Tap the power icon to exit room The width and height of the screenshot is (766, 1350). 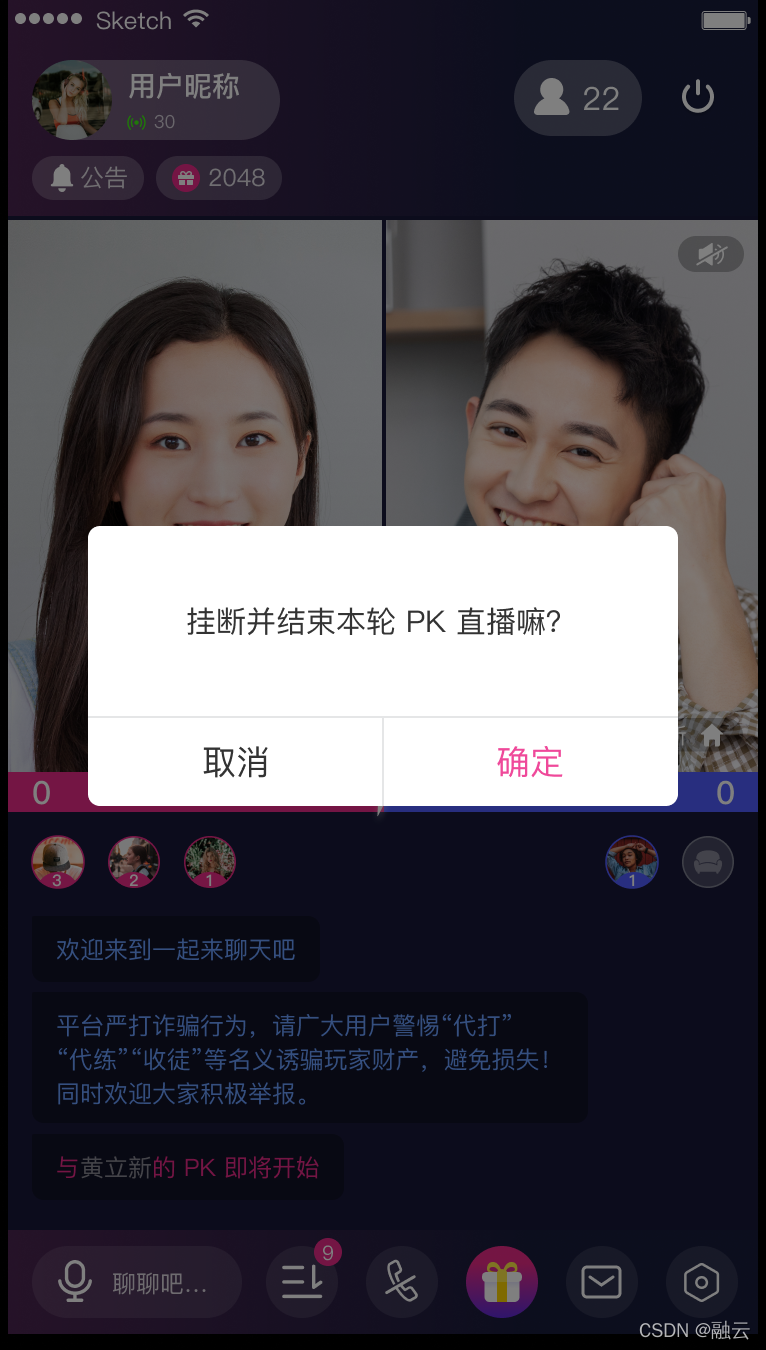tap(698, 98)
